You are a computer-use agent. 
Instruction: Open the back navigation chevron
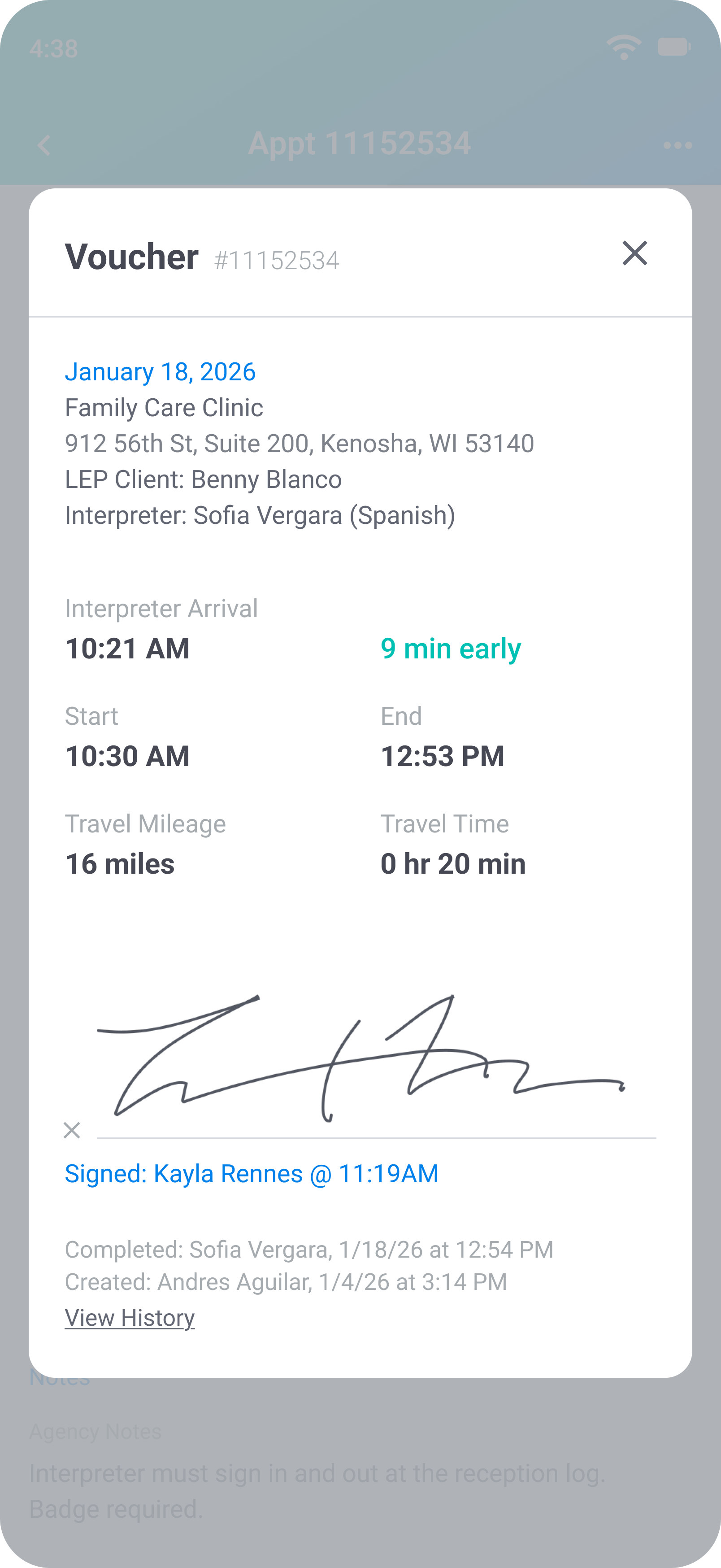pos(44,145)
